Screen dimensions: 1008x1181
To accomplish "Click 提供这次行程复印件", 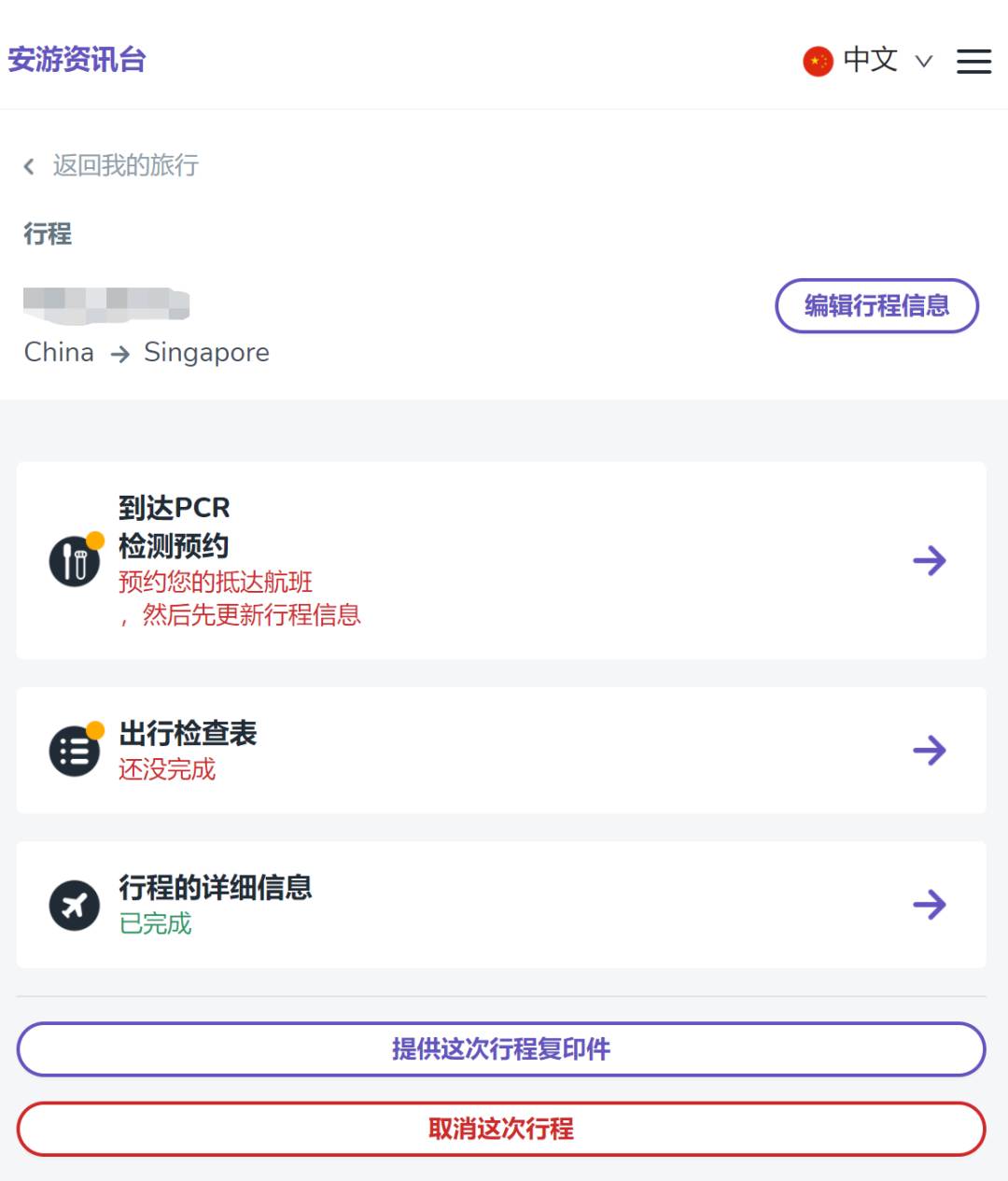I will point(502,1049).
